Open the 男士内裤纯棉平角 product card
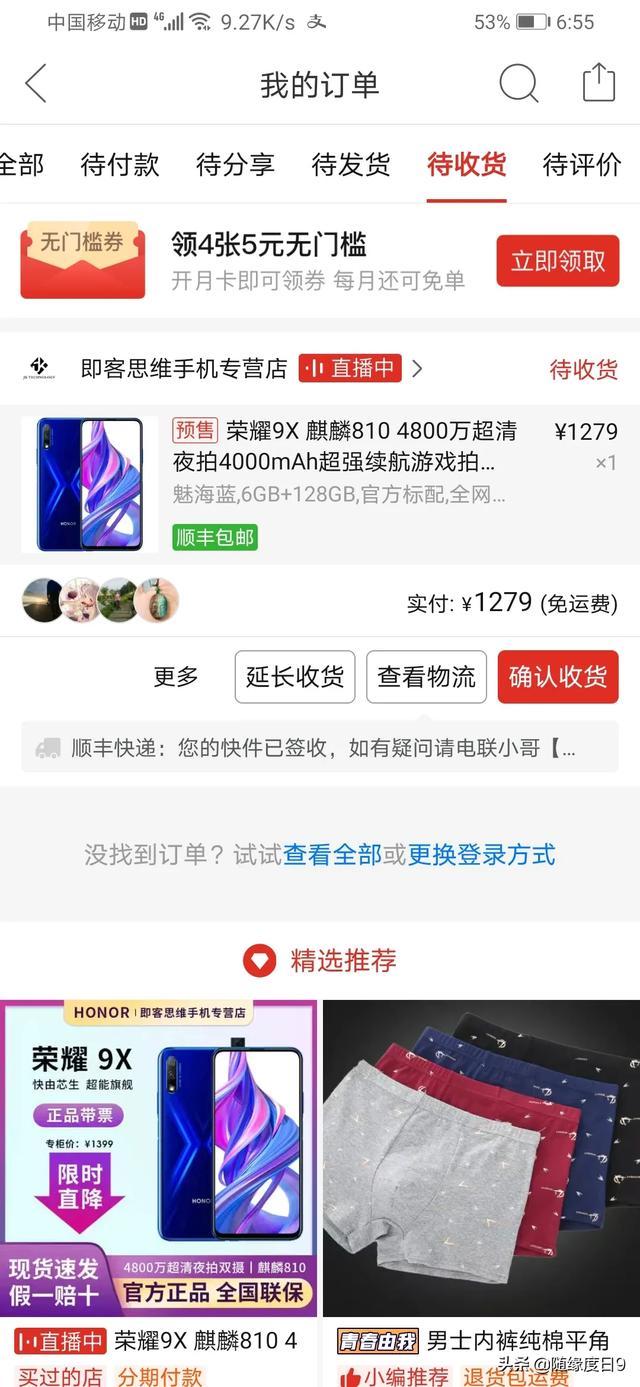 click(x=481, y=1160)
